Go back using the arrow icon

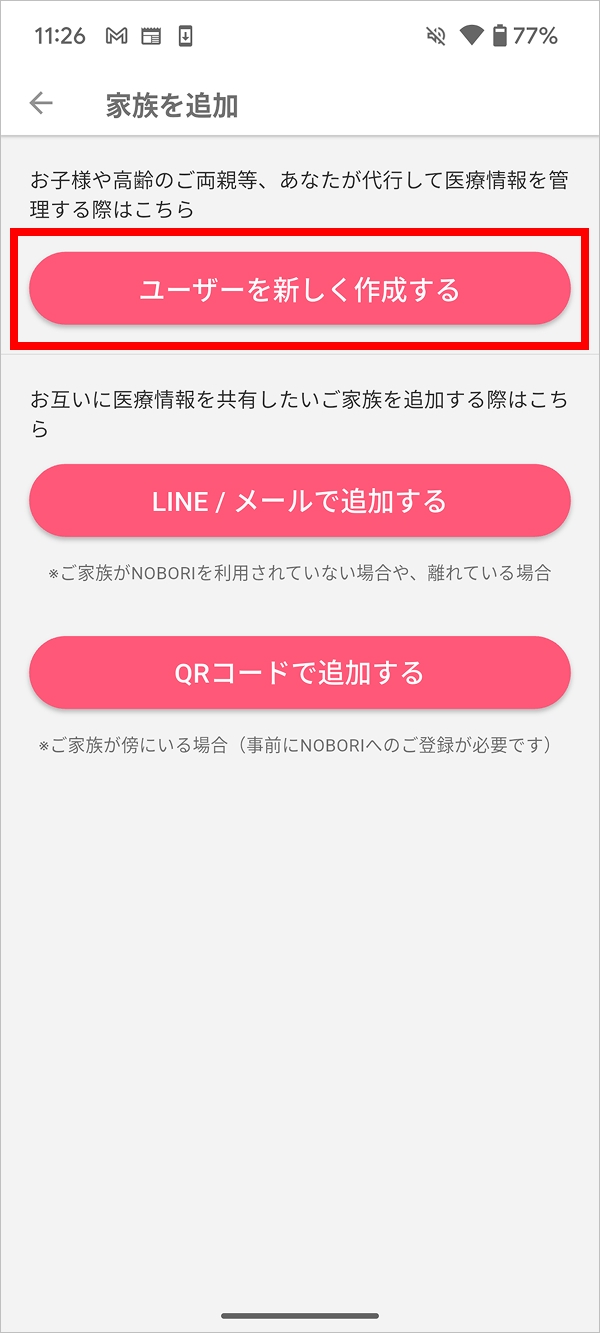click(41, 103)
